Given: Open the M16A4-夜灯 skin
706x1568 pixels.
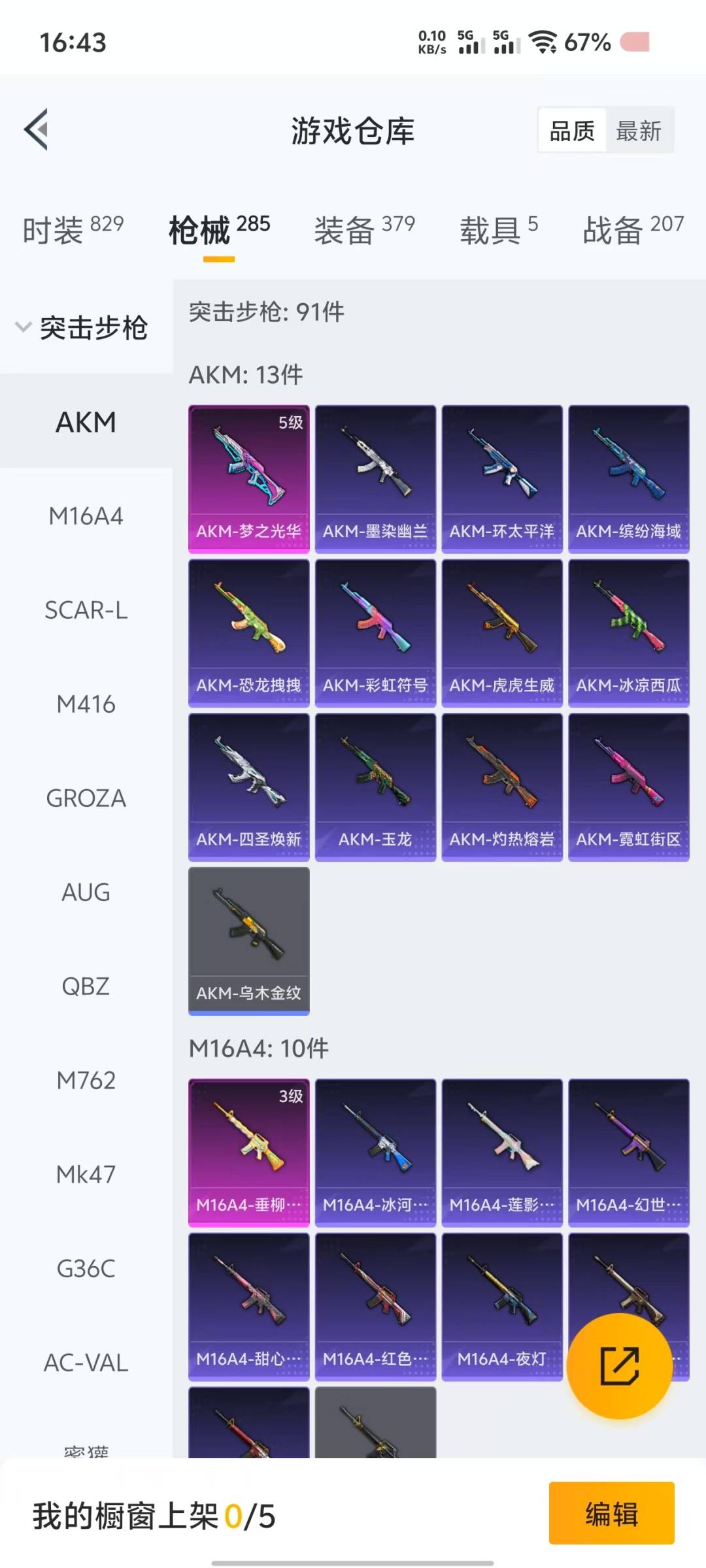Looking at the screenshot, I should tap(502, 1307).
